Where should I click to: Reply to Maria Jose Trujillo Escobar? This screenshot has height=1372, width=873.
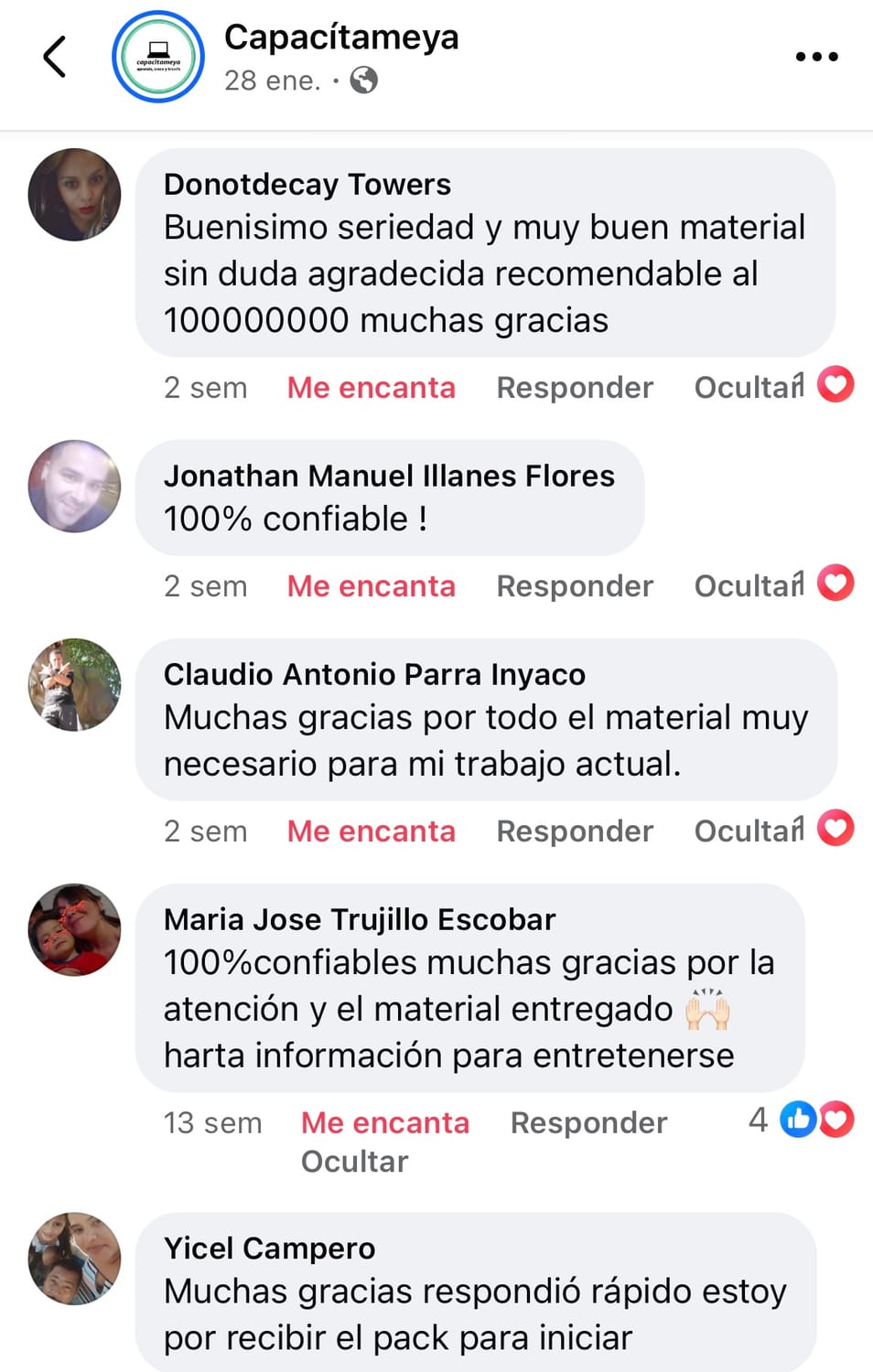[x=588, y=1123]
